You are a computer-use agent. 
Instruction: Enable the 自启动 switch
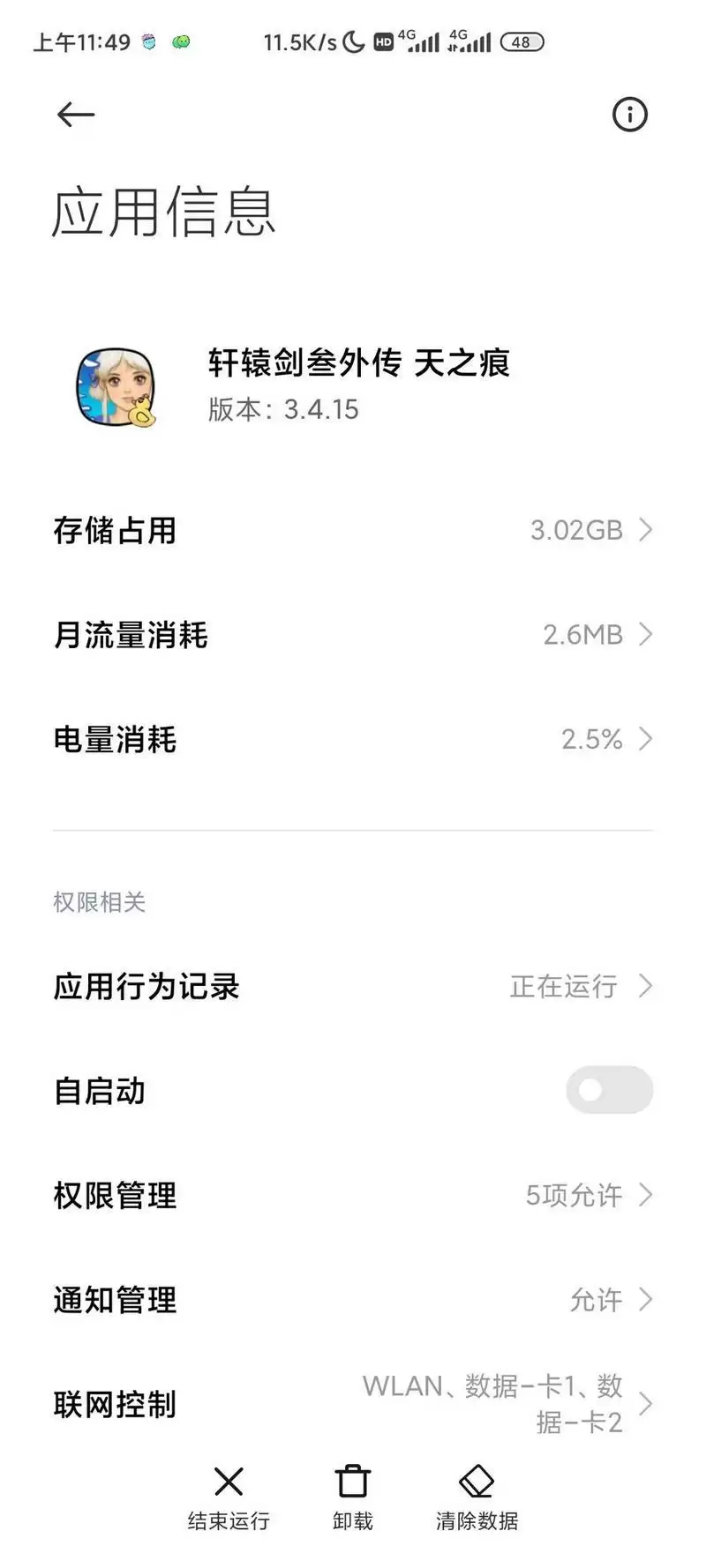coord(609,1090)
